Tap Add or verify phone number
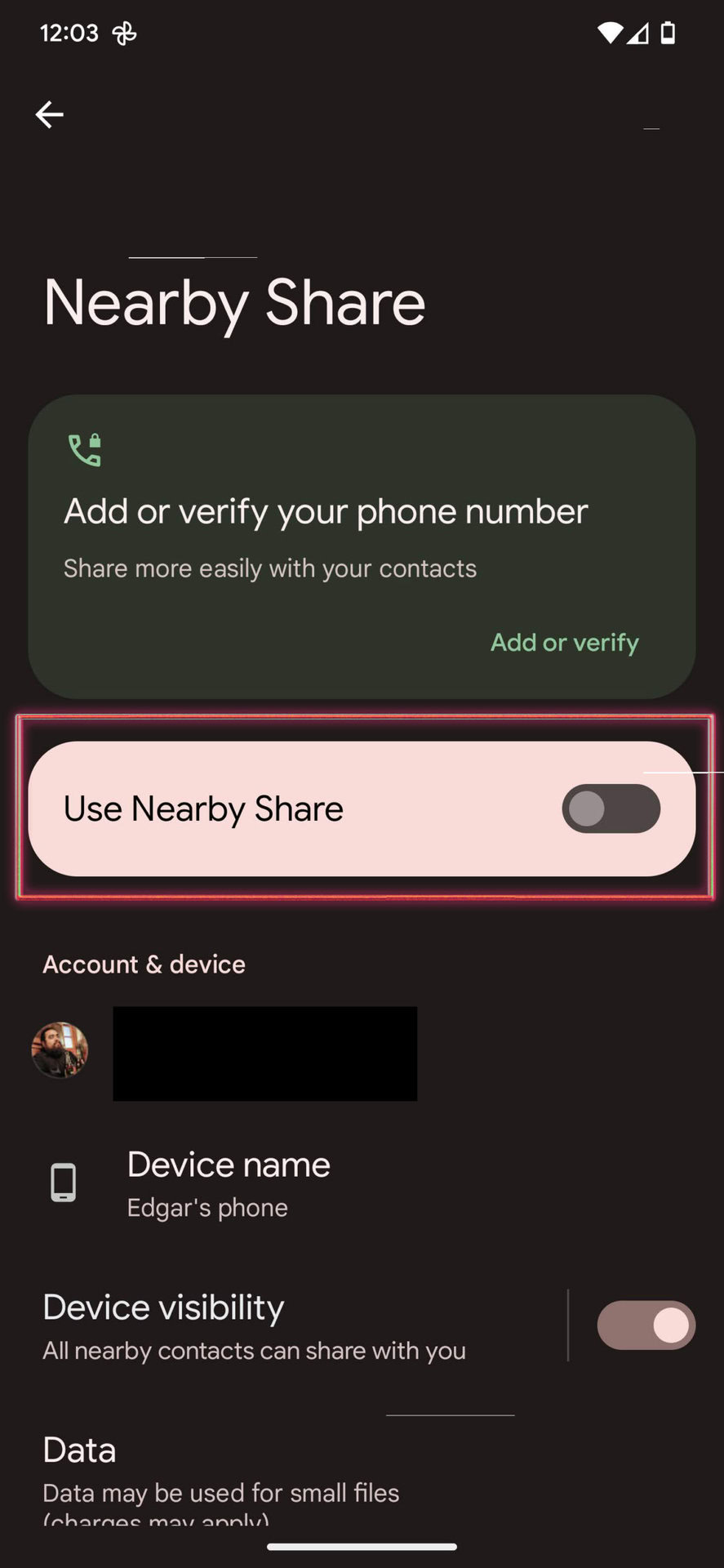 564,643
